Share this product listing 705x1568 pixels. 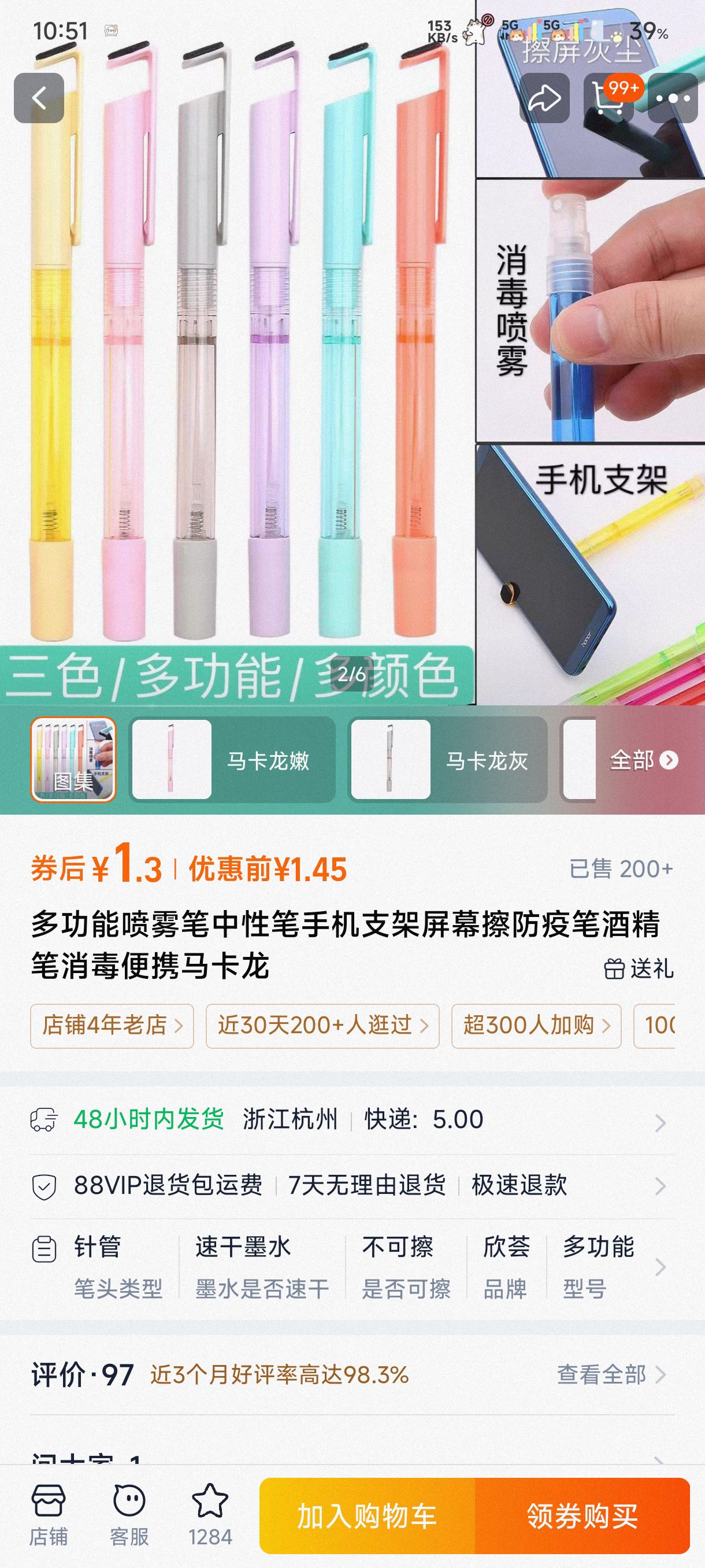pos(544,98)
